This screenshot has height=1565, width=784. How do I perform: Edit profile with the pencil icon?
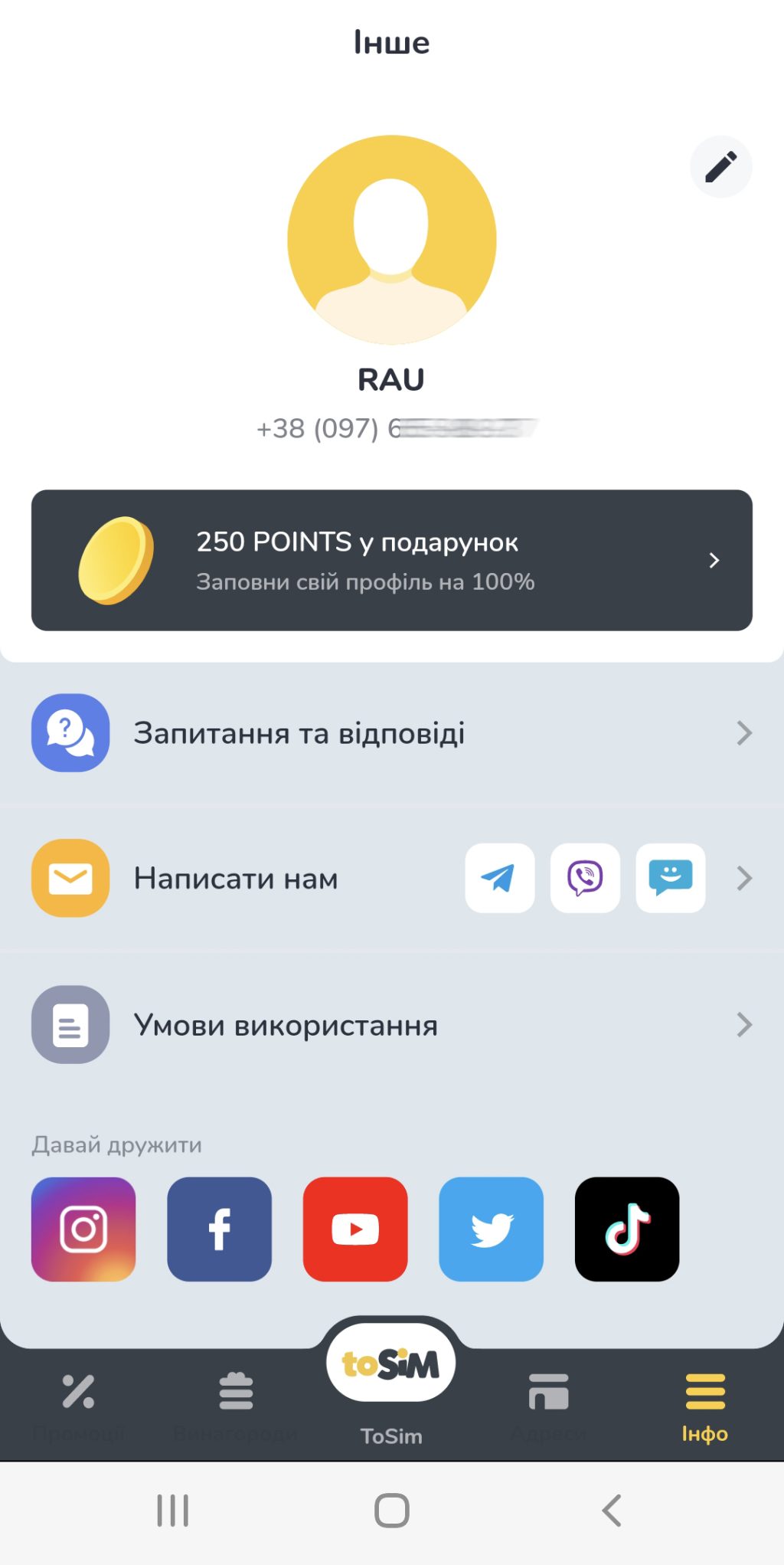(720, 167)
